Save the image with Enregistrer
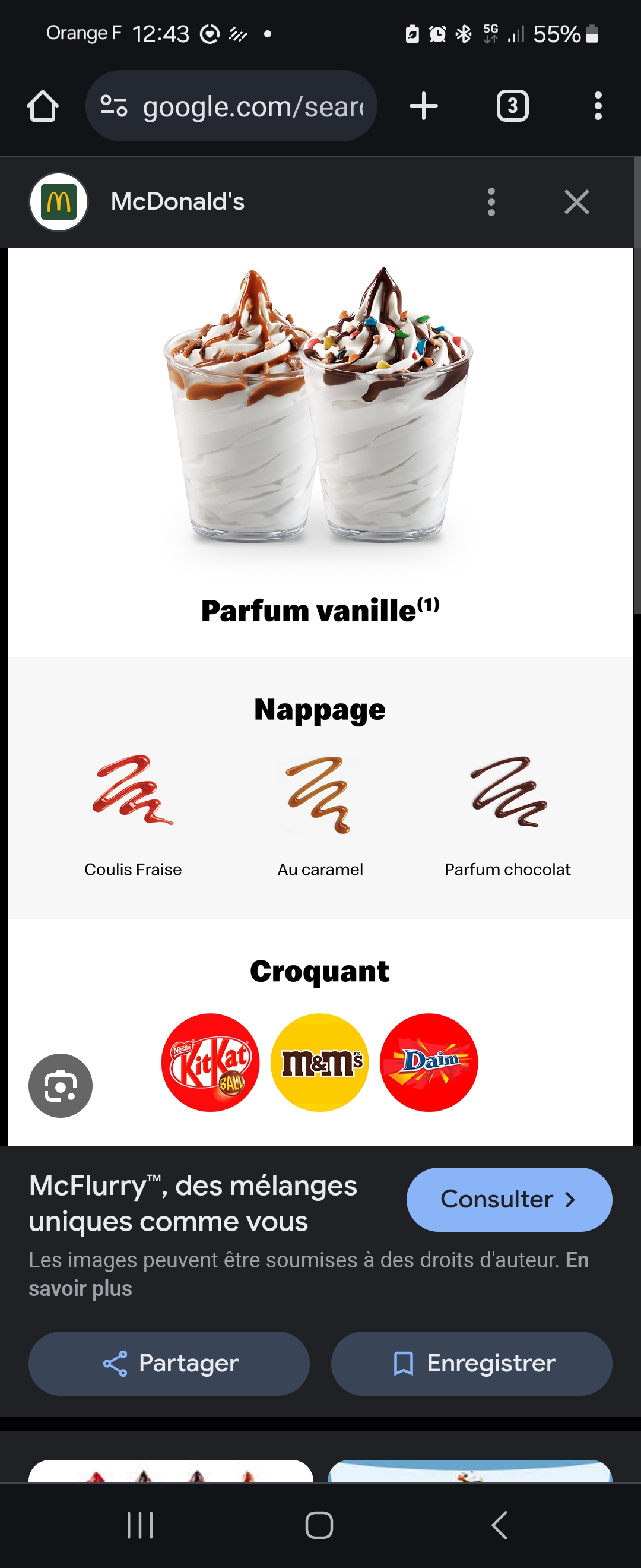The width and height of the screenshot is (641, 1568). pos(471,1363)
